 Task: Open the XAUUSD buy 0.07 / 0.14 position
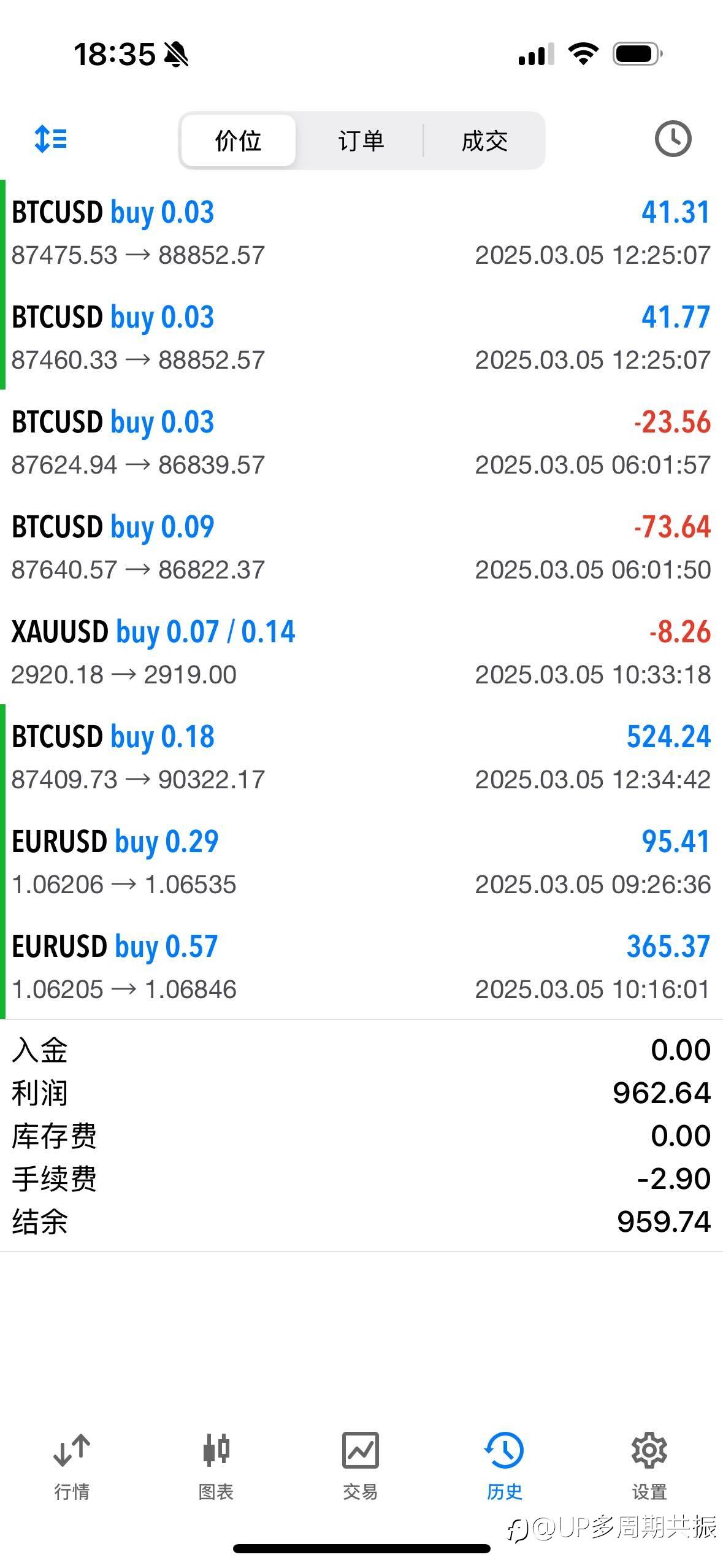coord(361,653)
